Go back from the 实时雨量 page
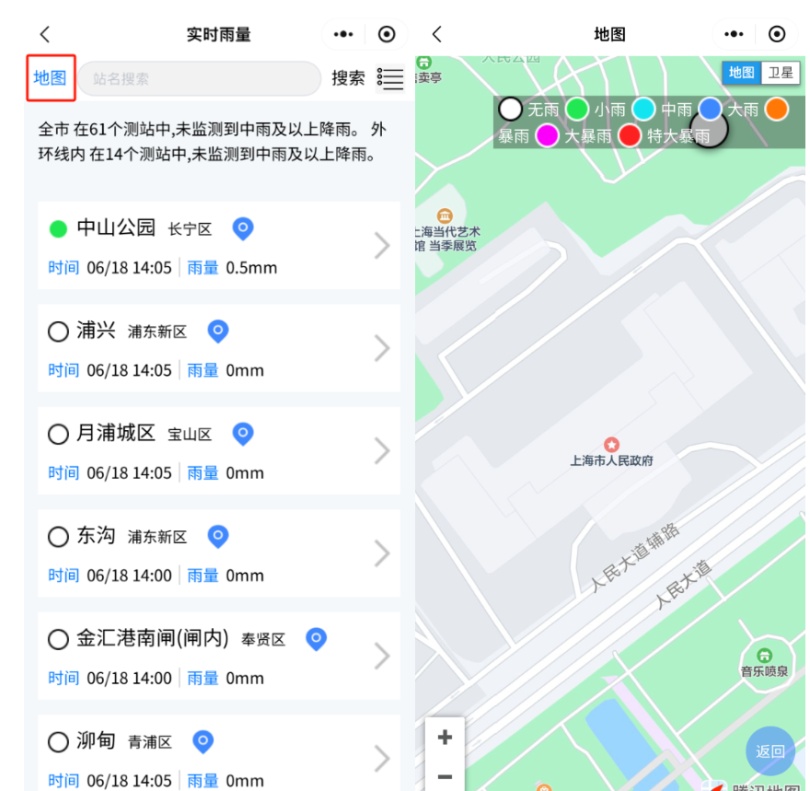810x791 pixels. 45,35
